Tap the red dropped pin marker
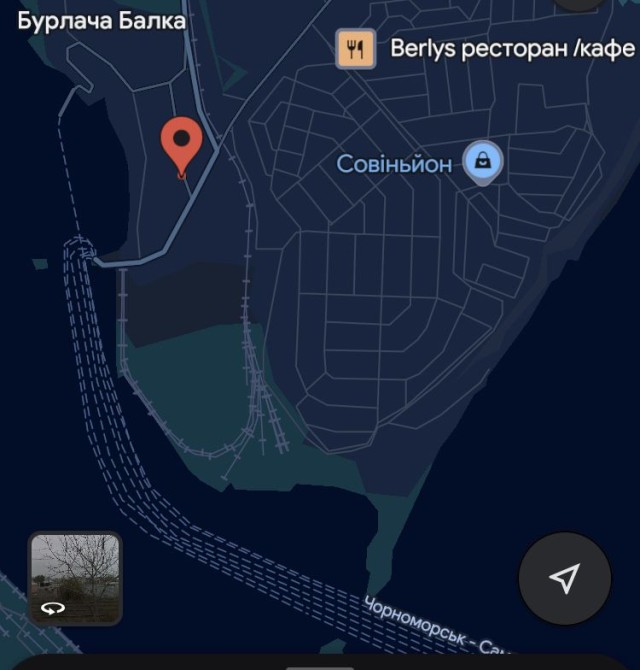This screenshot has height=670, width=640. coord(182,146)
